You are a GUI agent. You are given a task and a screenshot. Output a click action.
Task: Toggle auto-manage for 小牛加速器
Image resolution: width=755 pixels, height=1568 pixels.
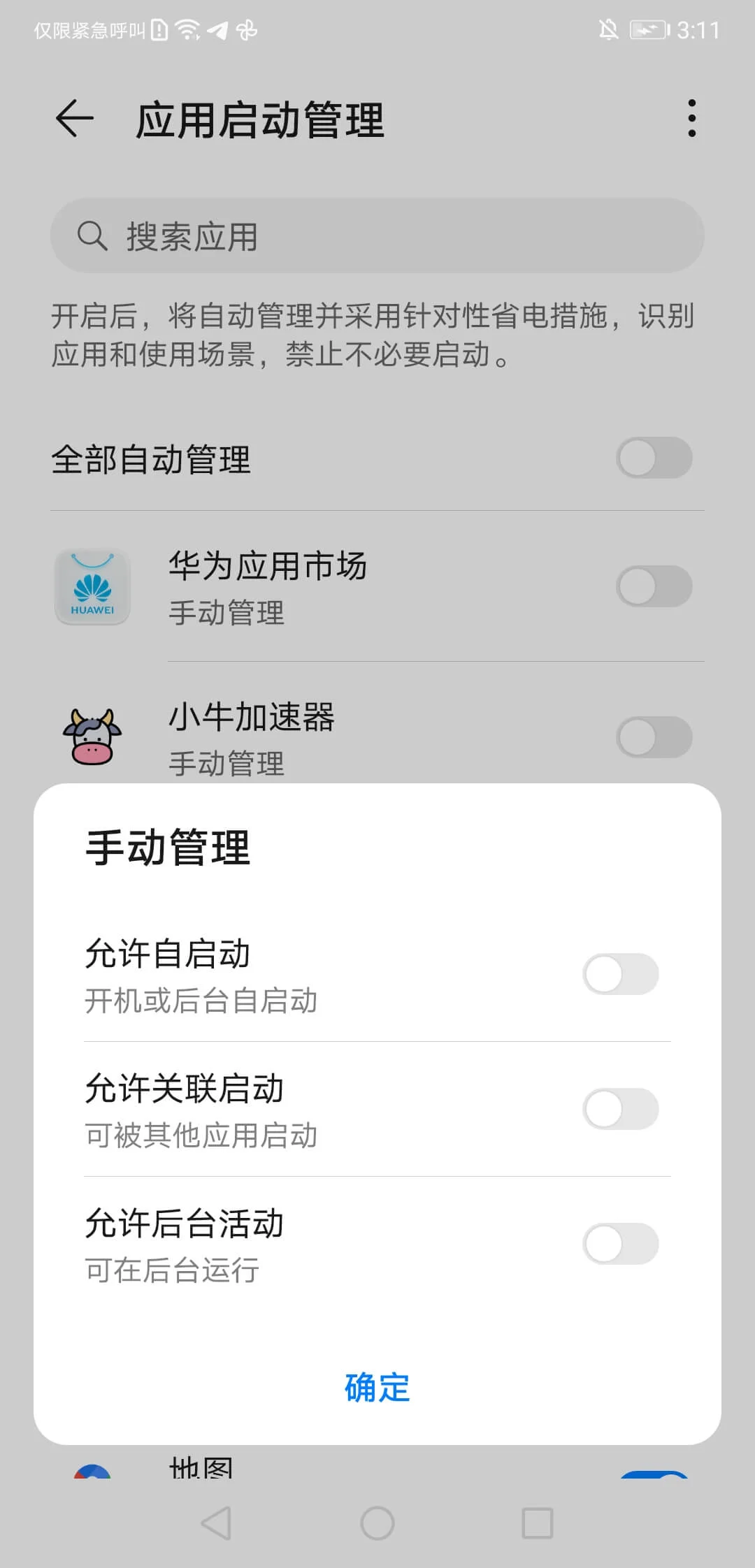tap(654, 737)
